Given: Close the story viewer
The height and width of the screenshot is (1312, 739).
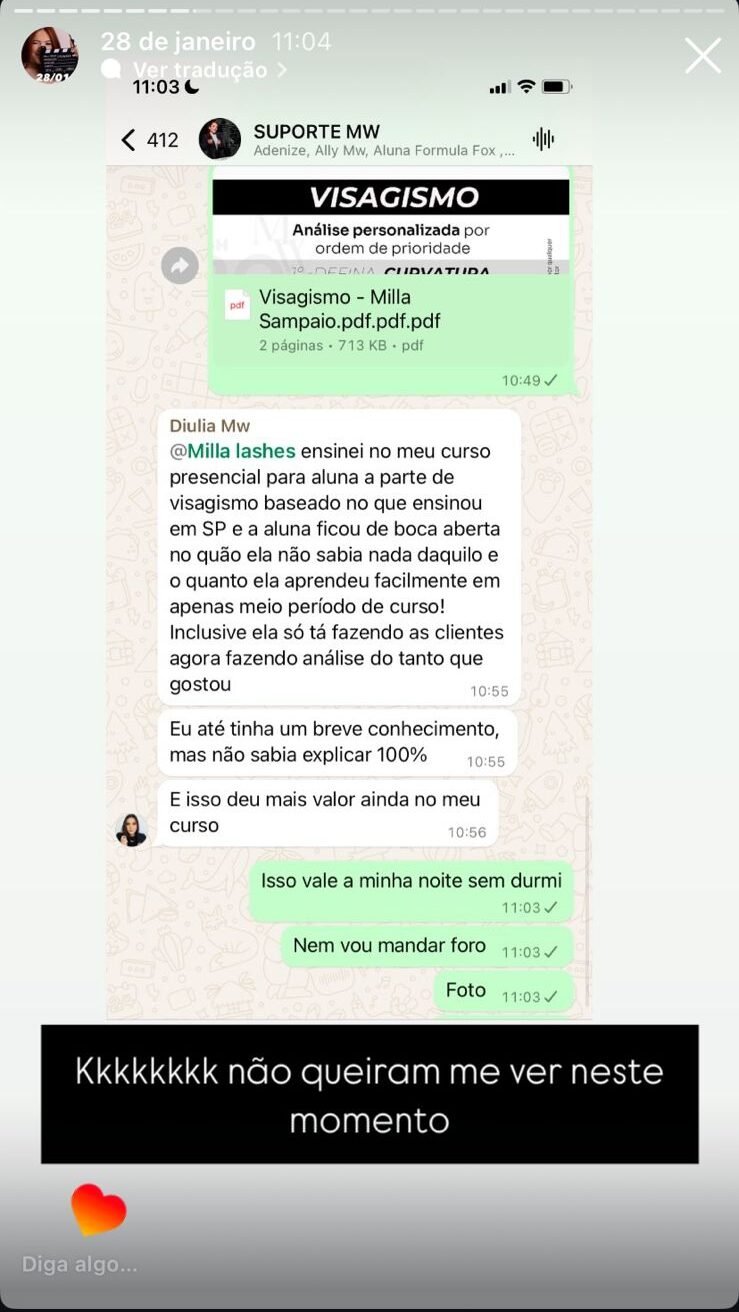Looking at the screenshot, I should [702, 56].
